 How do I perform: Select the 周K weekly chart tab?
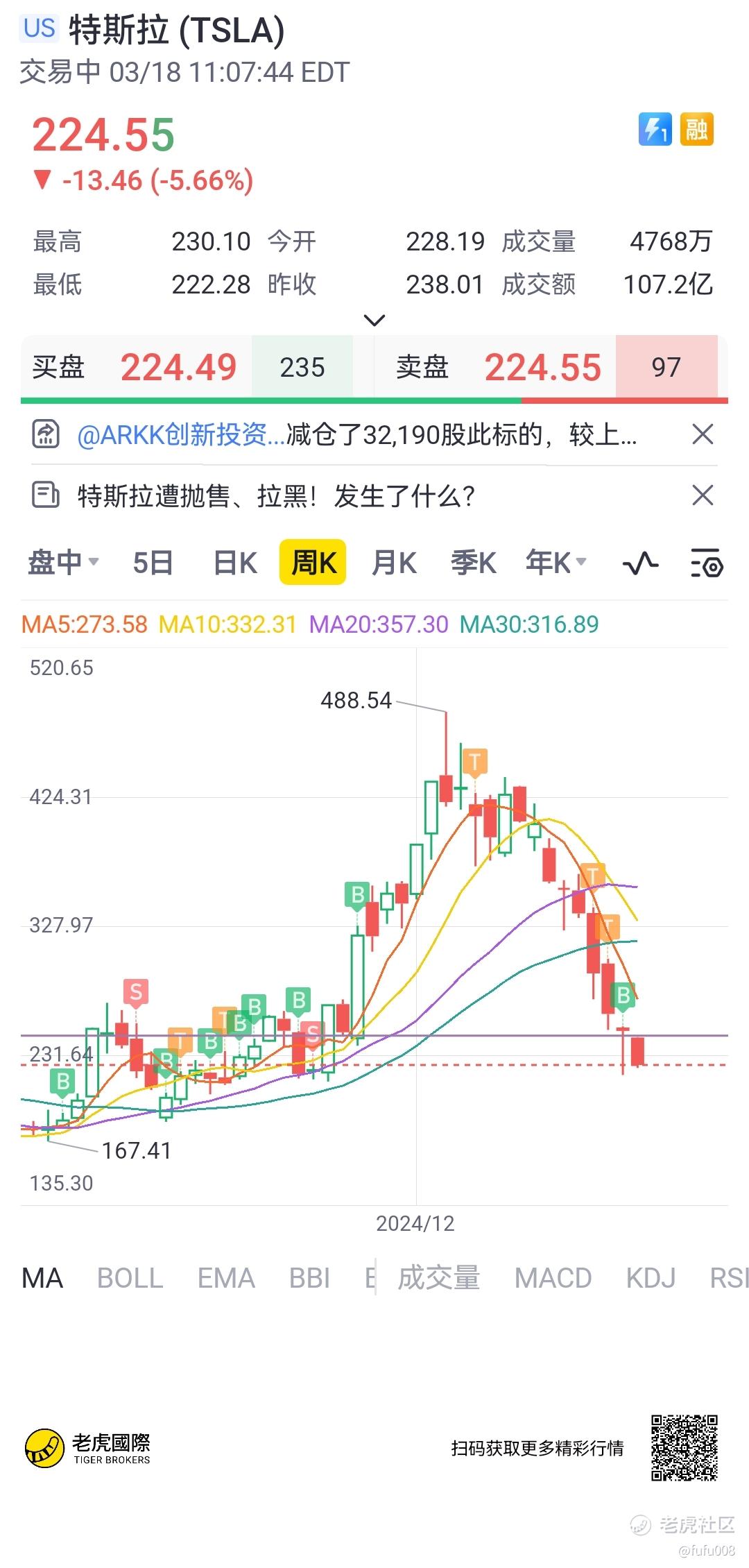point(313,562)
